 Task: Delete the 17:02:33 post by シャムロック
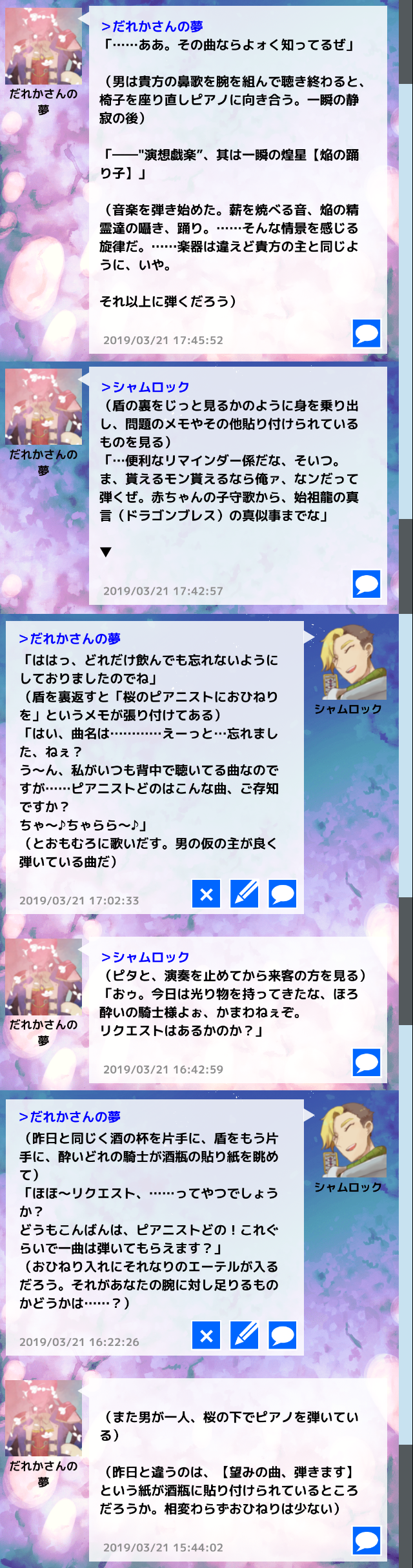tap(206, 894)
